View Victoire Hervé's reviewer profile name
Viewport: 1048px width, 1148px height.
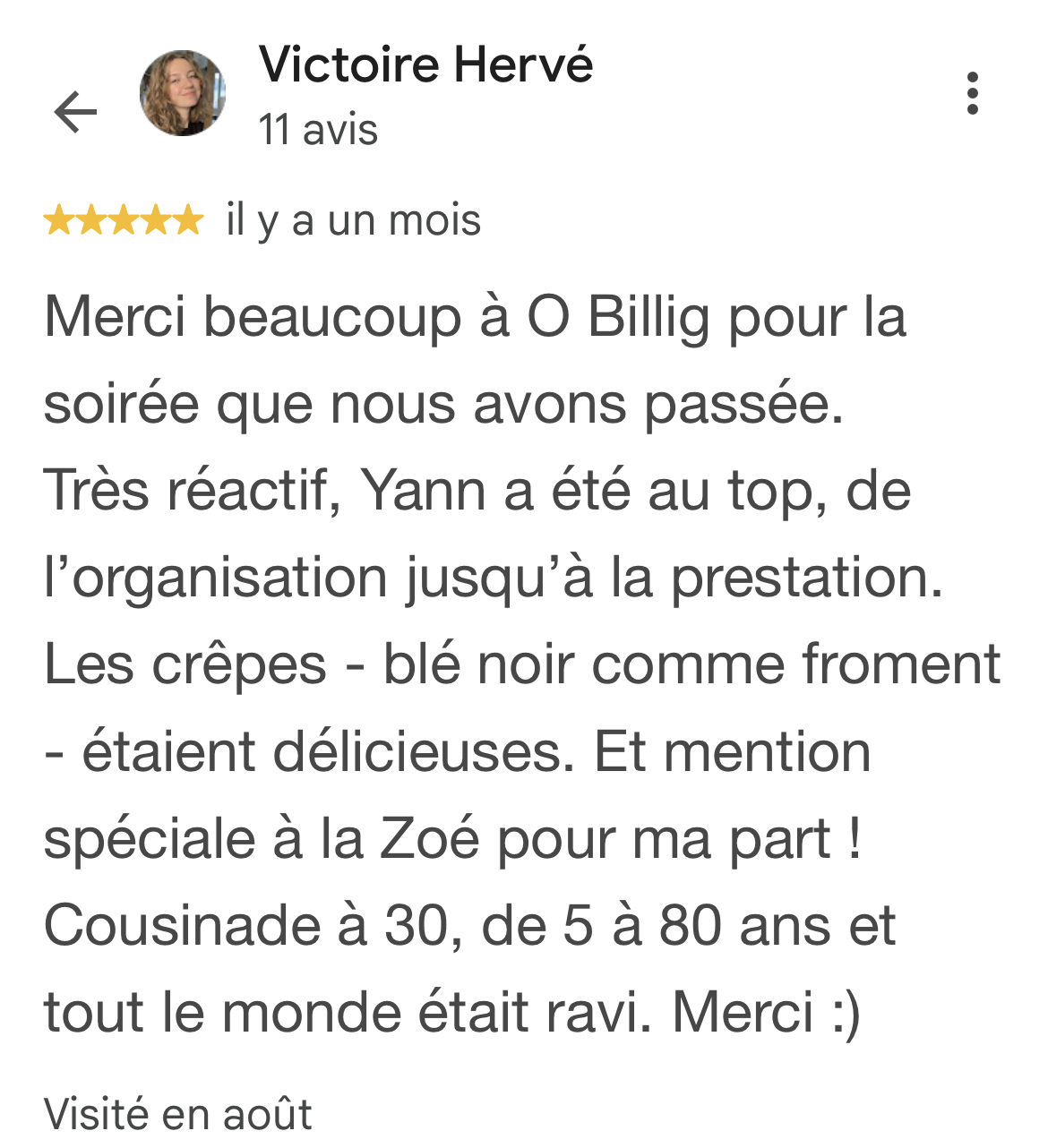pyautogui.click(x=426, y=65)
